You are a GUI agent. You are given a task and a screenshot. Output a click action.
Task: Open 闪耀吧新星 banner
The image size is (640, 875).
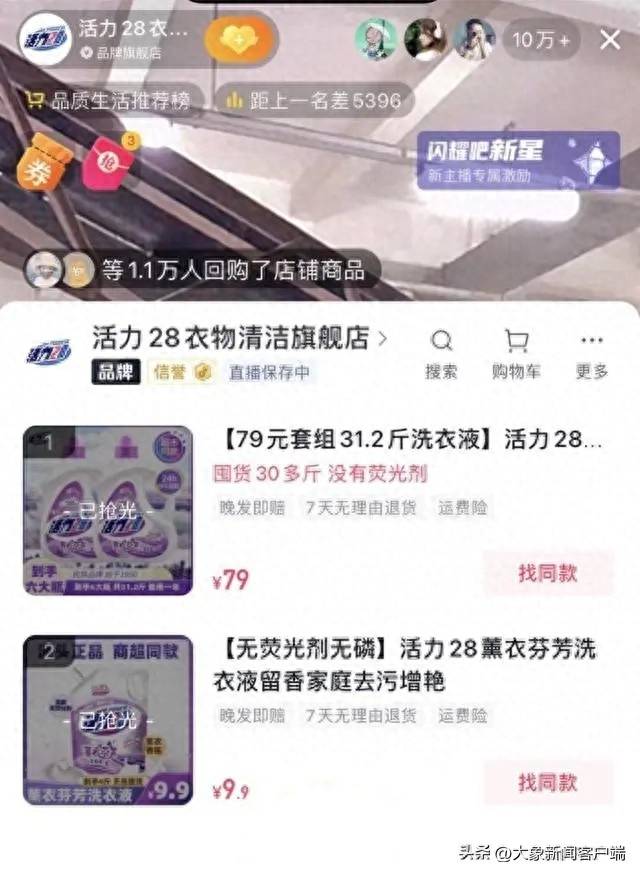pos(517,161)
